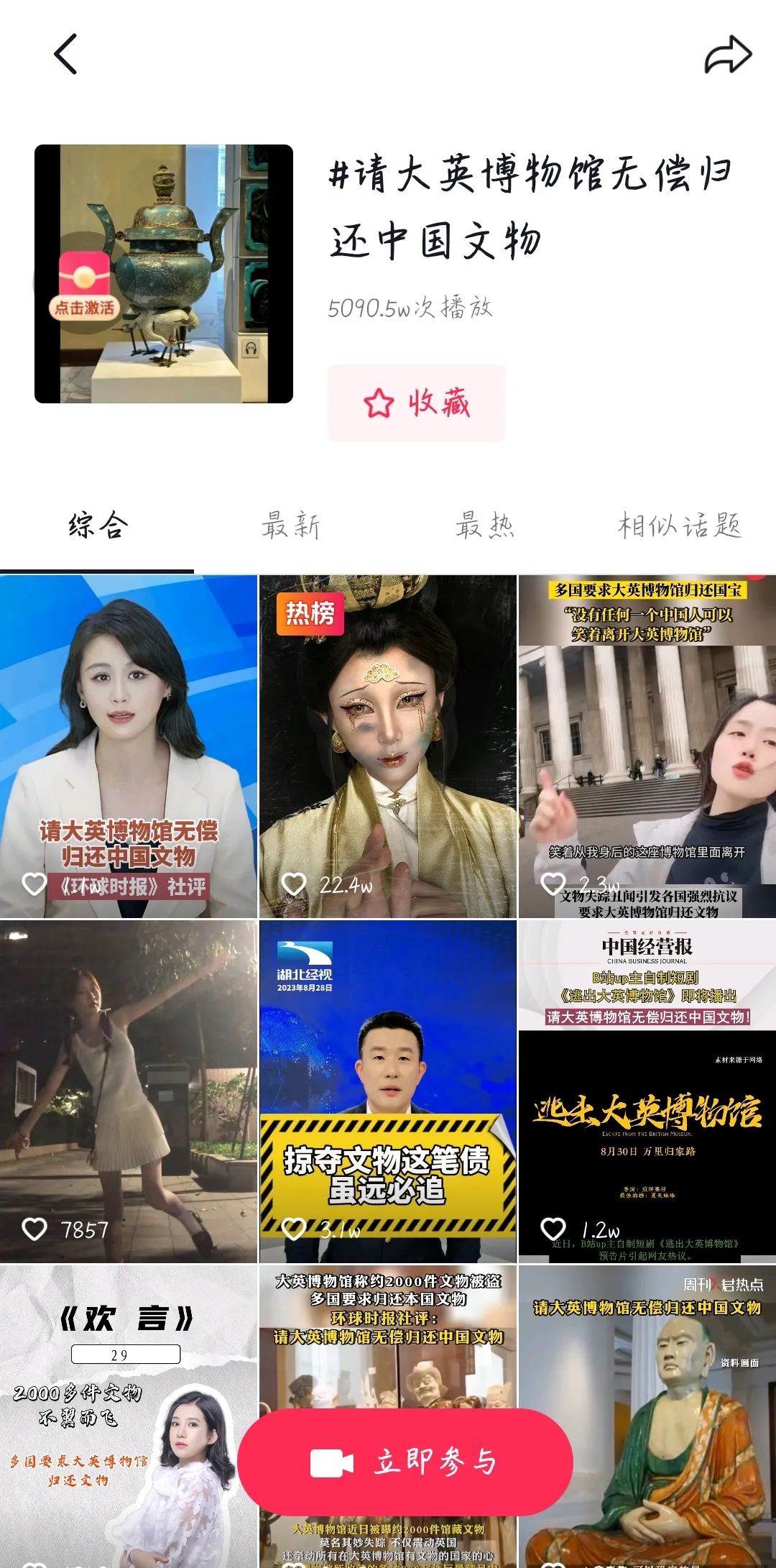Open the night dancing video with 7857 likes
Screen dimensions: 776x1568
[129, 1091]
